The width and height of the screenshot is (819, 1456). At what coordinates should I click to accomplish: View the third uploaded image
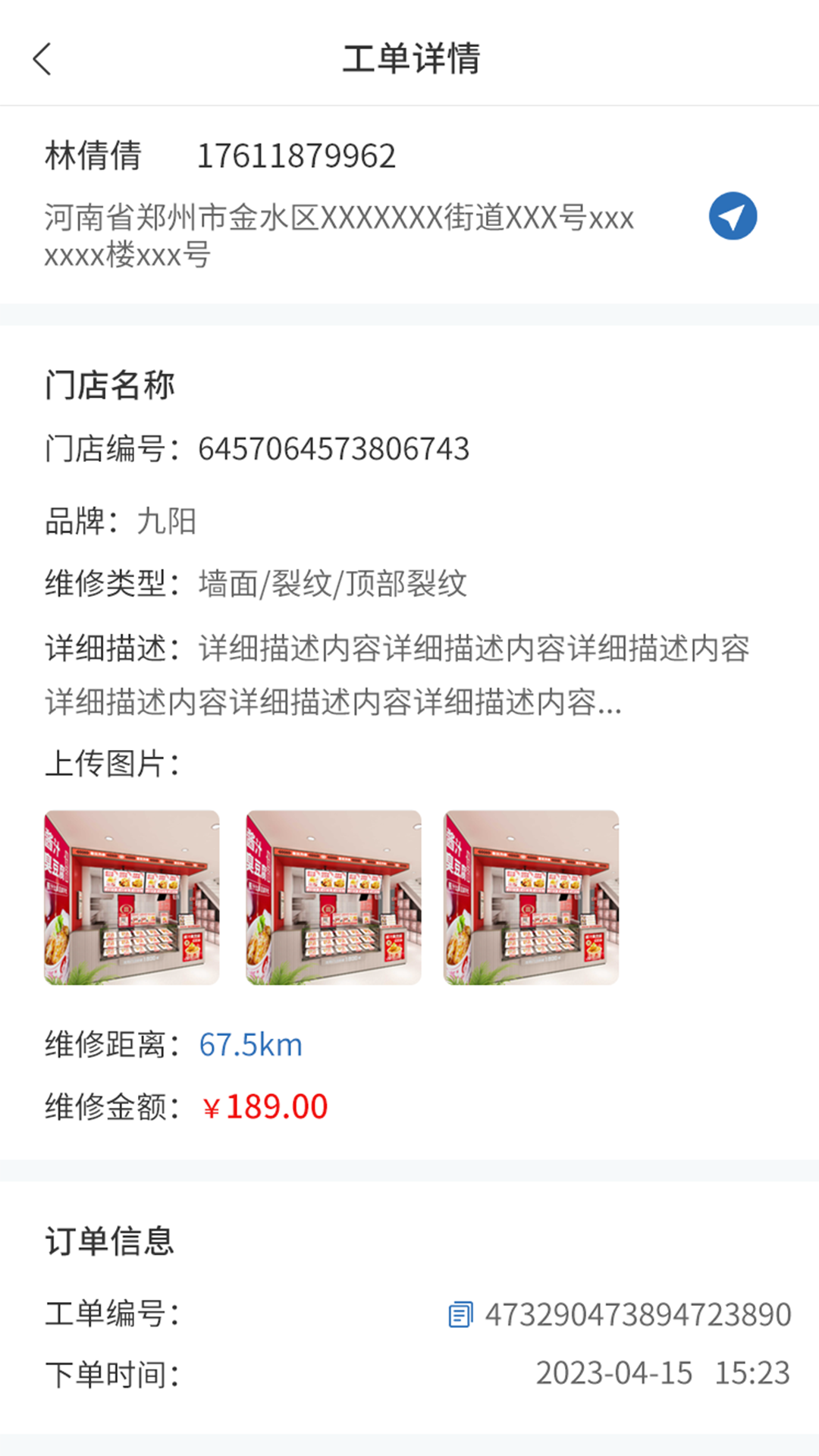click(531, 898)
